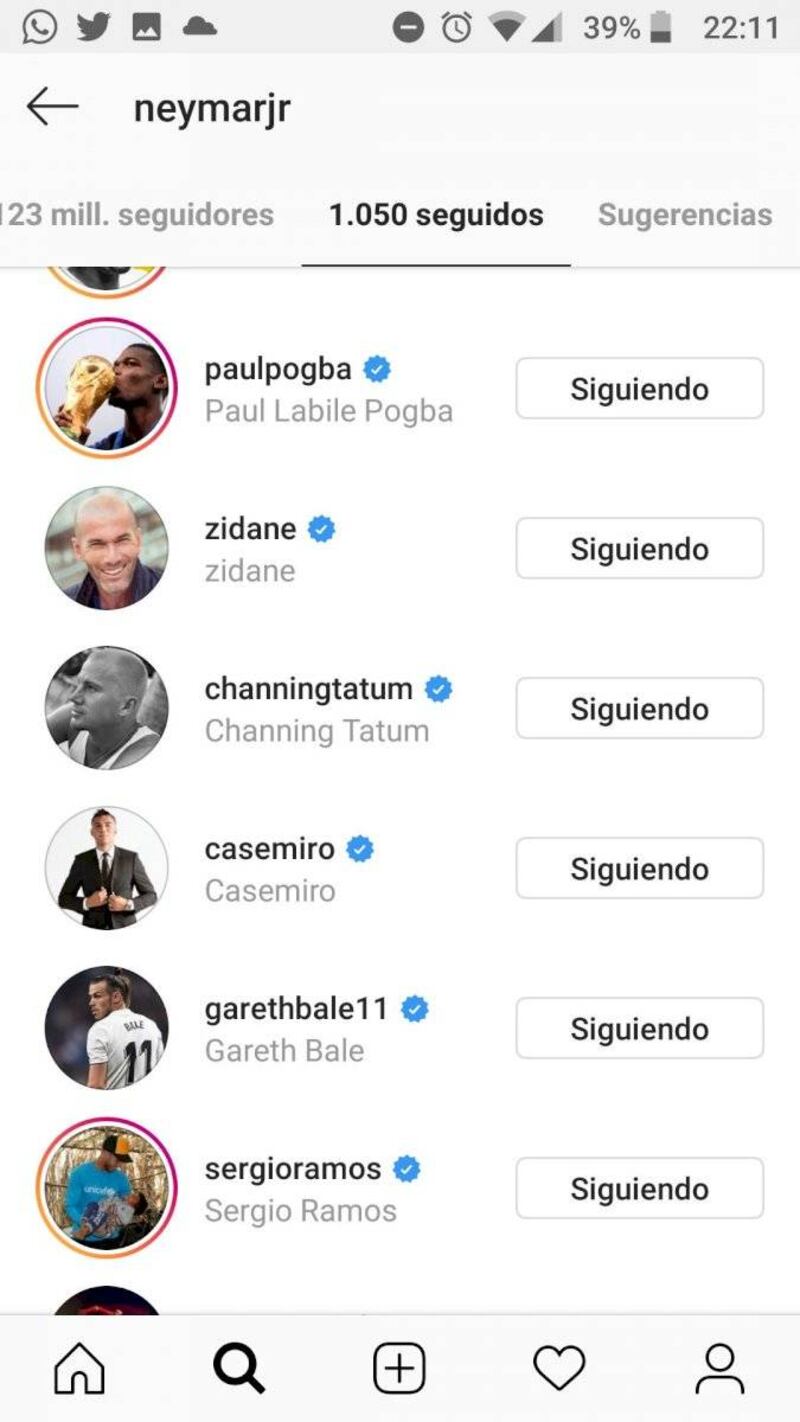Unfollow zidane via Siguiendo button
Viewport: 800px width, 1422px height.
click(x=639, y=549)
